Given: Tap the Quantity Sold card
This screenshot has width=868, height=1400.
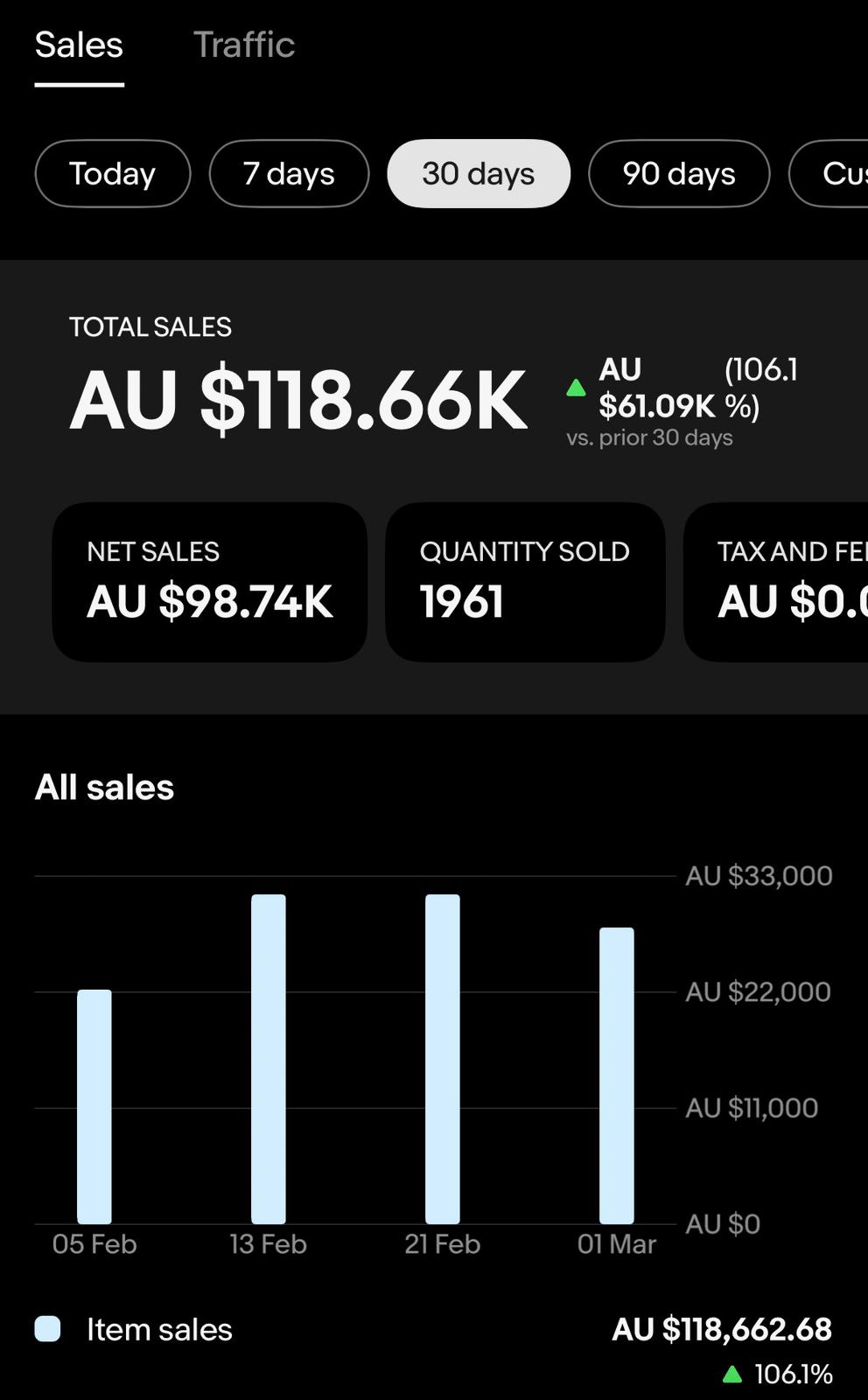Looking at the screenshot, I should (x=524, y=580).
